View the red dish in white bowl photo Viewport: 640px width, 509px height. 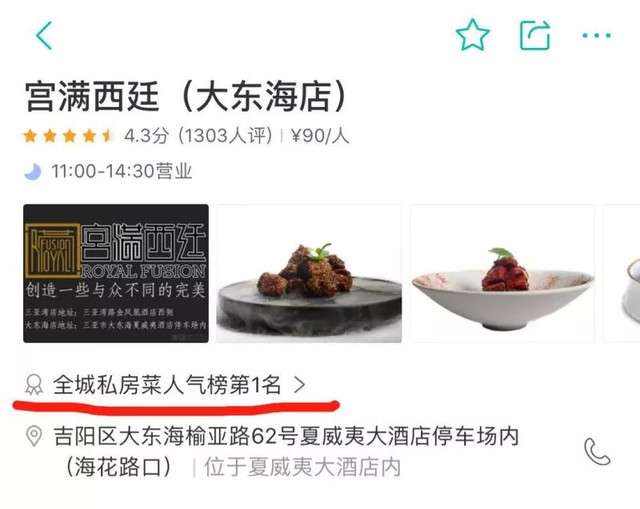[x=502, y=273]
